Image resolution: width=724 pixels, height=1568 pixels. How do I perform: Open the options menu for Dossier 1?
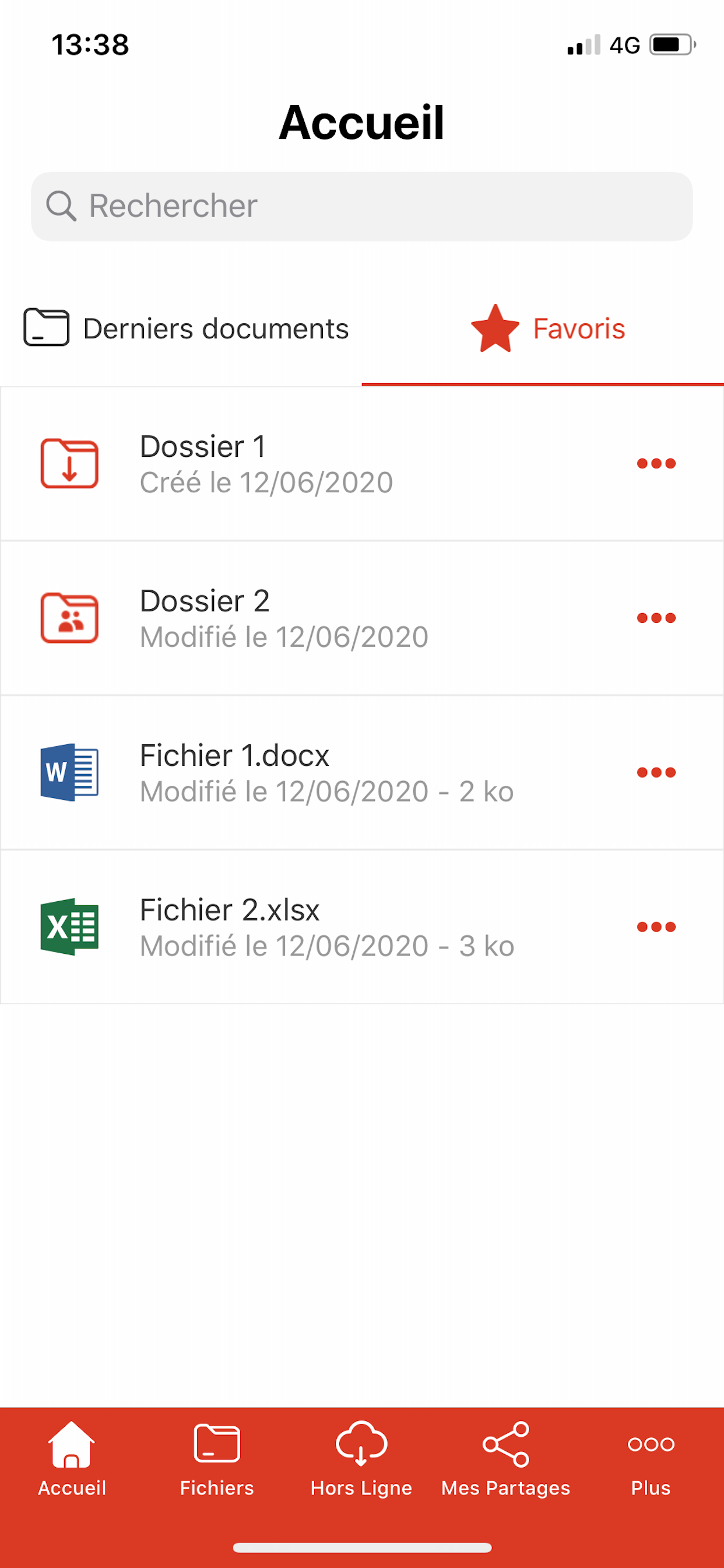[x=656, y=463]
